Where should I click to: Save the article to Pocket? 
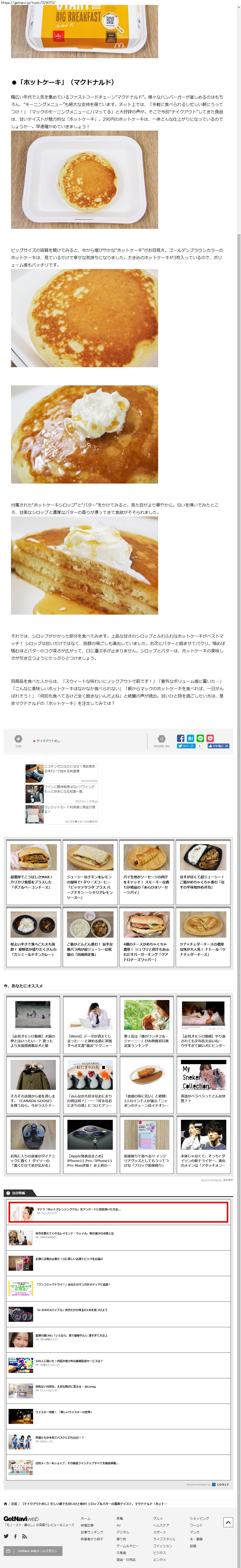pyautogui.click(x=210, y=738)
